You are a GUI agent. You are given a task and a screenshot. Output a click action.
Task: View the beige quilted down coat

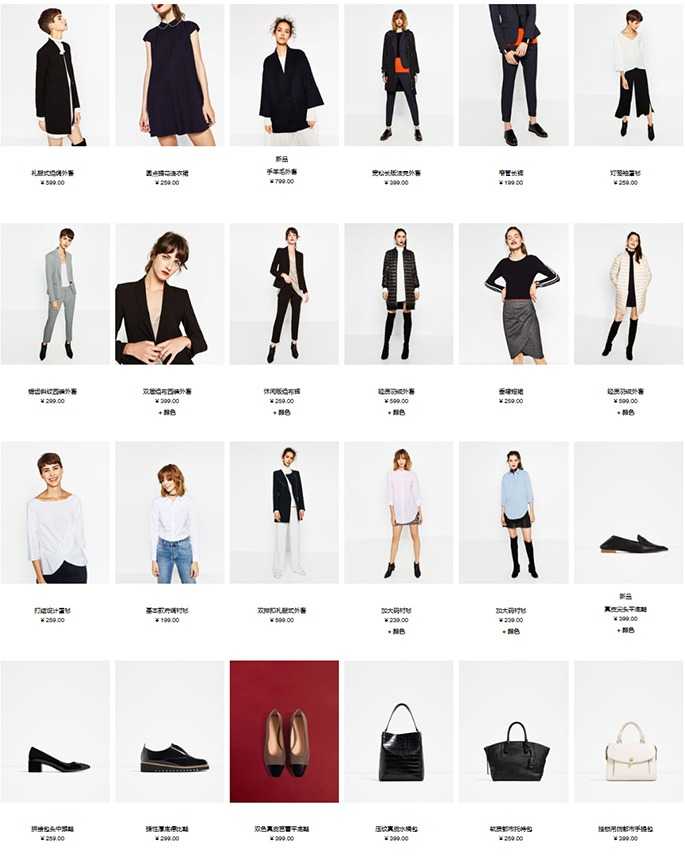(x=628, y=294)
